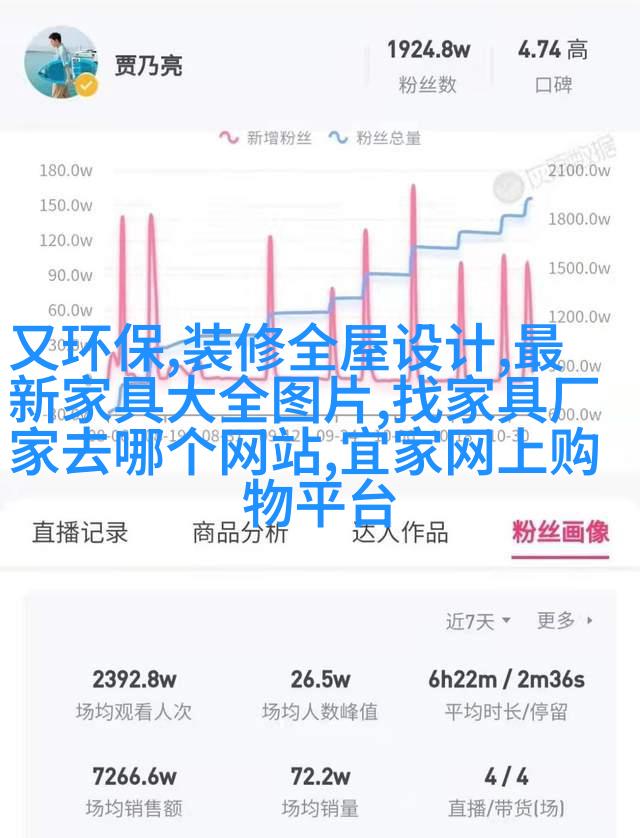This screenshot has width=640, height=838.
Task: Tap 更多 to see more stats
Action: [x=564, y=621]
